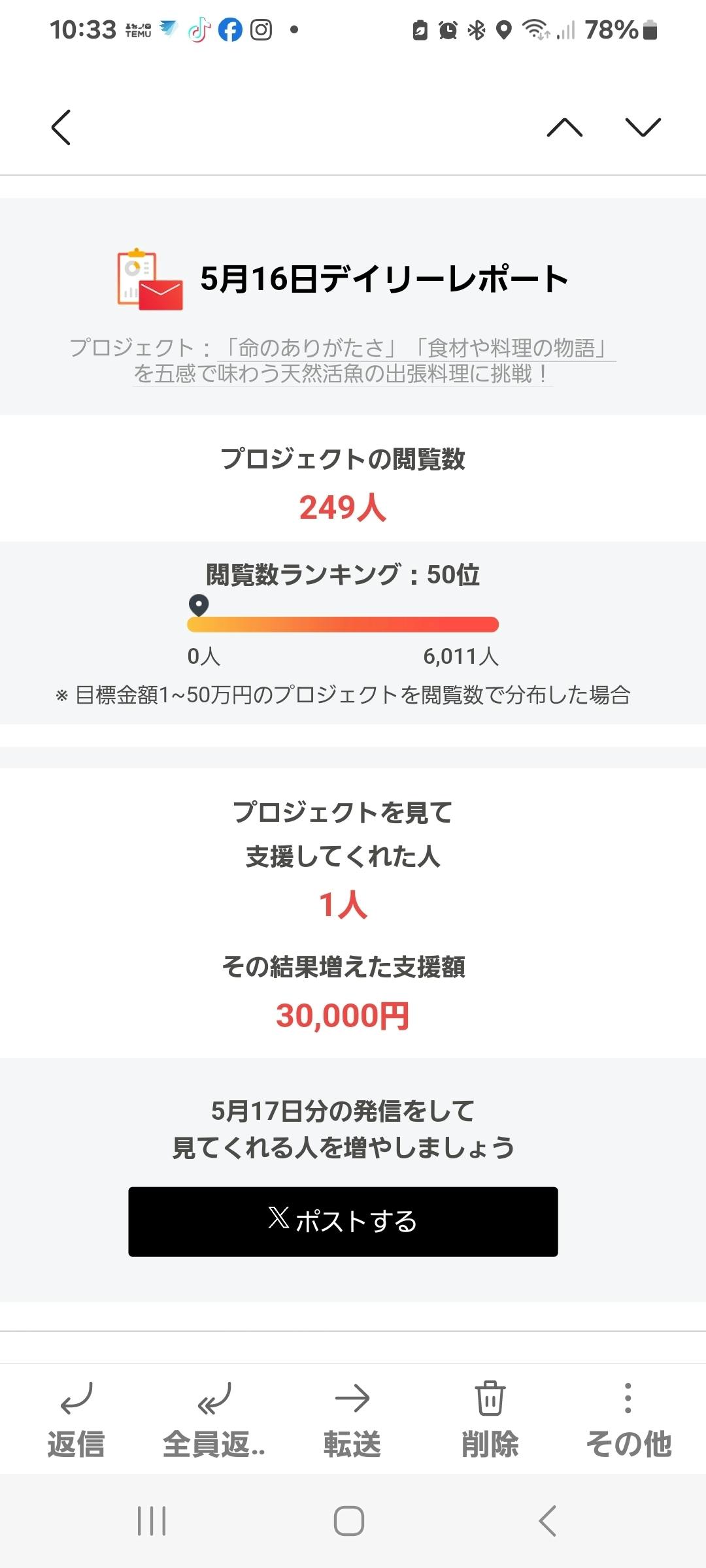Image resolution: width=706 pixels, height=1568 pixels.
Task: Tap the X ポストする button
Action: tap(343, 1221)
